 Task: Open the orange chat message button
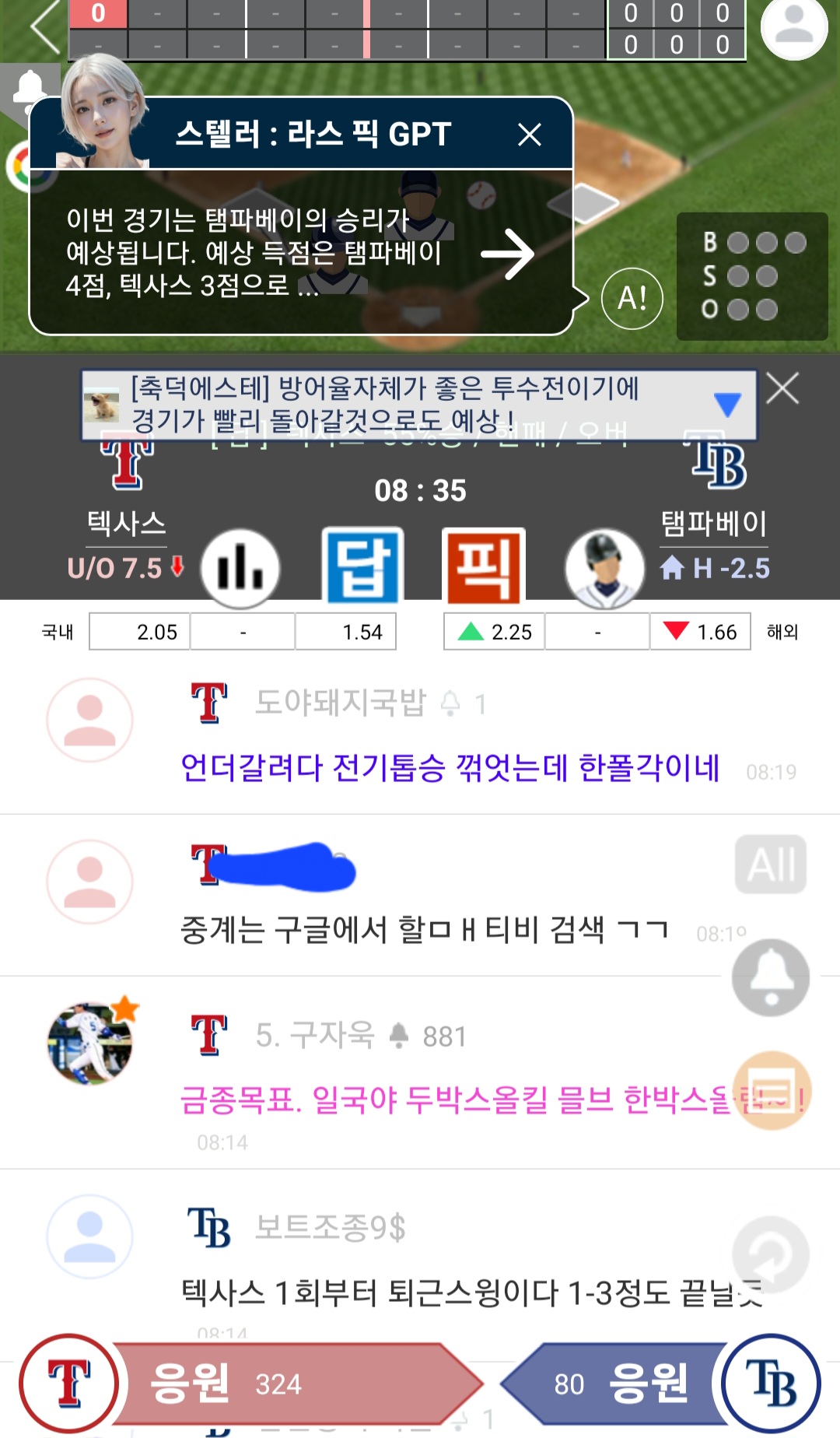772,1090
